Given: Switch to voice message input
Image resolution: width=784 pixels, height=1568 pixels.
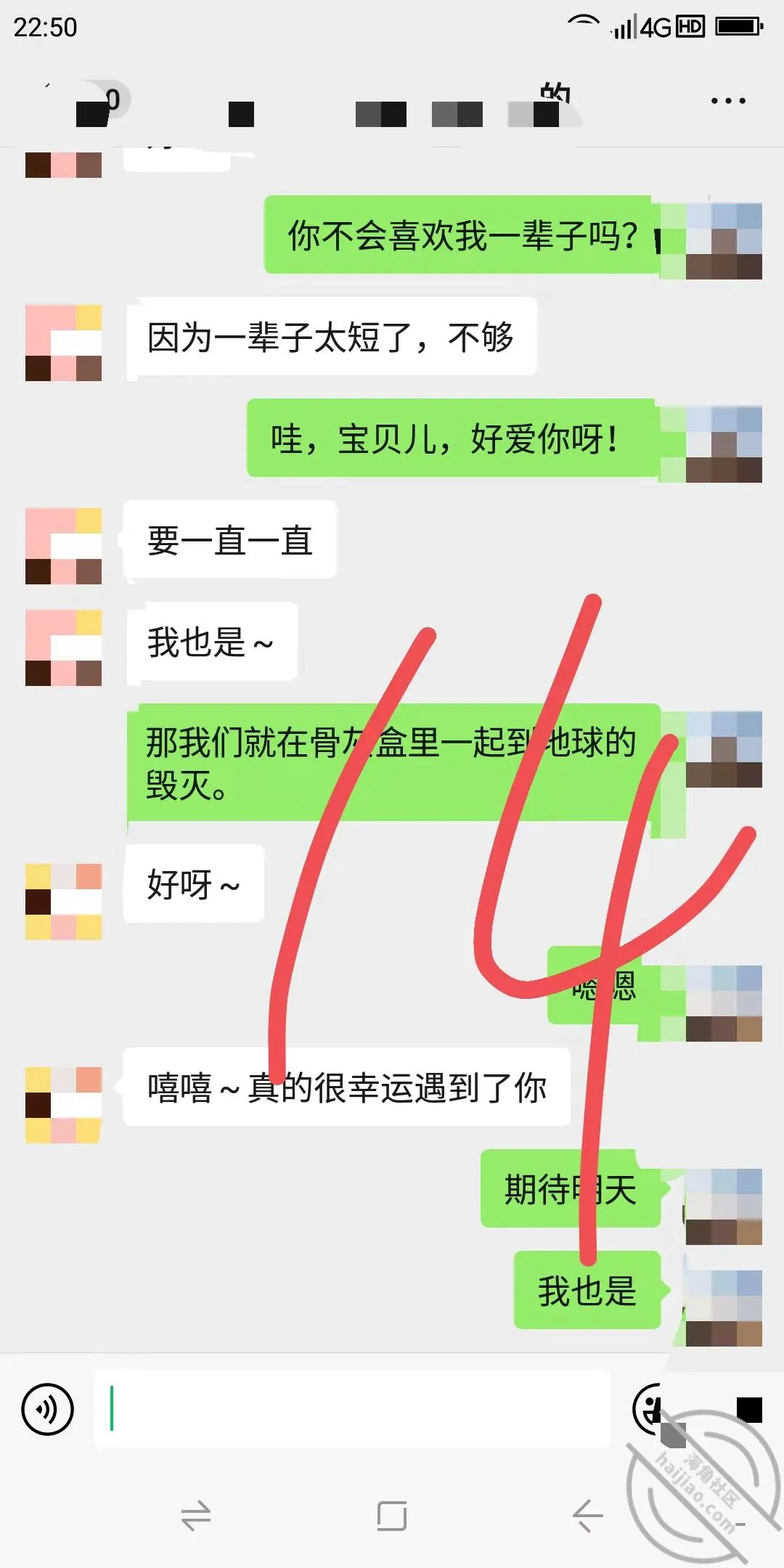Looking at the screenshot, I should coord(48,1409).
